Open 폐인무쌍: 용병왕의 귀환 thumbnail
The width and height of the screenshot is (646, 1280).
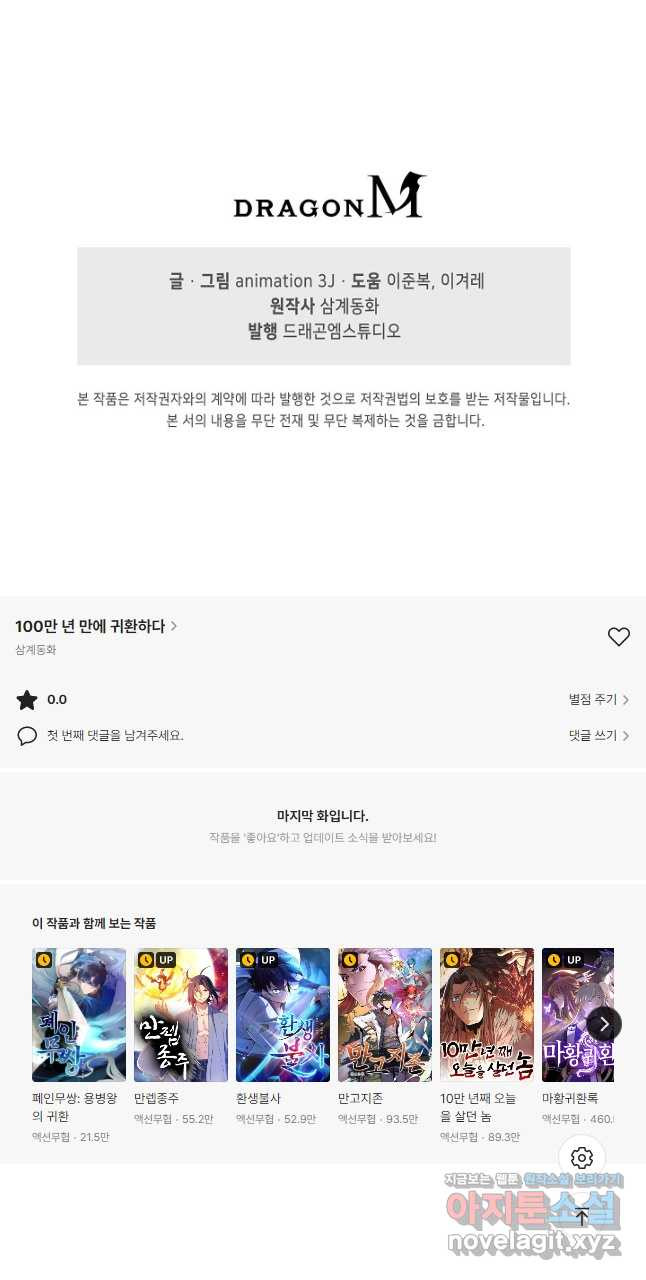79,1014
